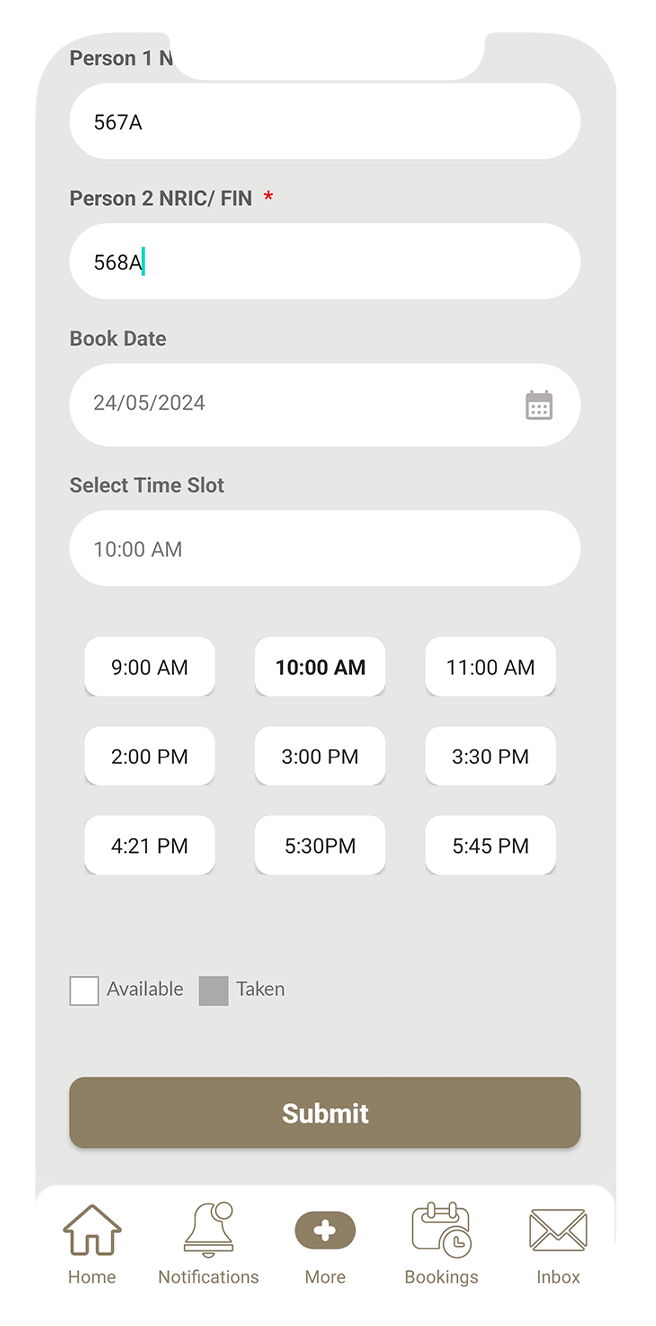Viewport: 656px width, 1326px height.
Task: Switch to the Bookings tab
Action: [x=441, y=1244]
